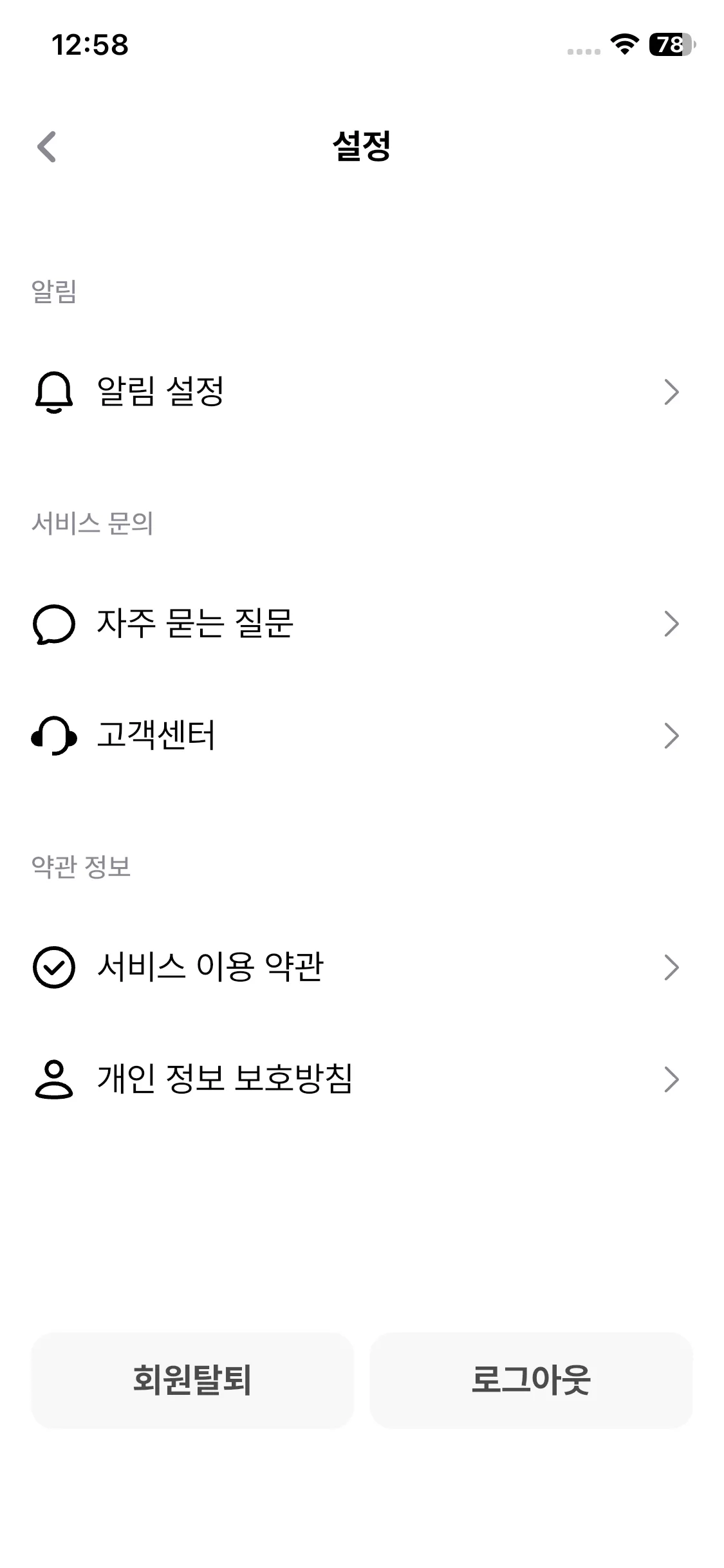Viewport: 724px width, 1568px height.
Task: Click the checkmark circle icon beside 서비스 이용 약관
Action: [53, 964]
